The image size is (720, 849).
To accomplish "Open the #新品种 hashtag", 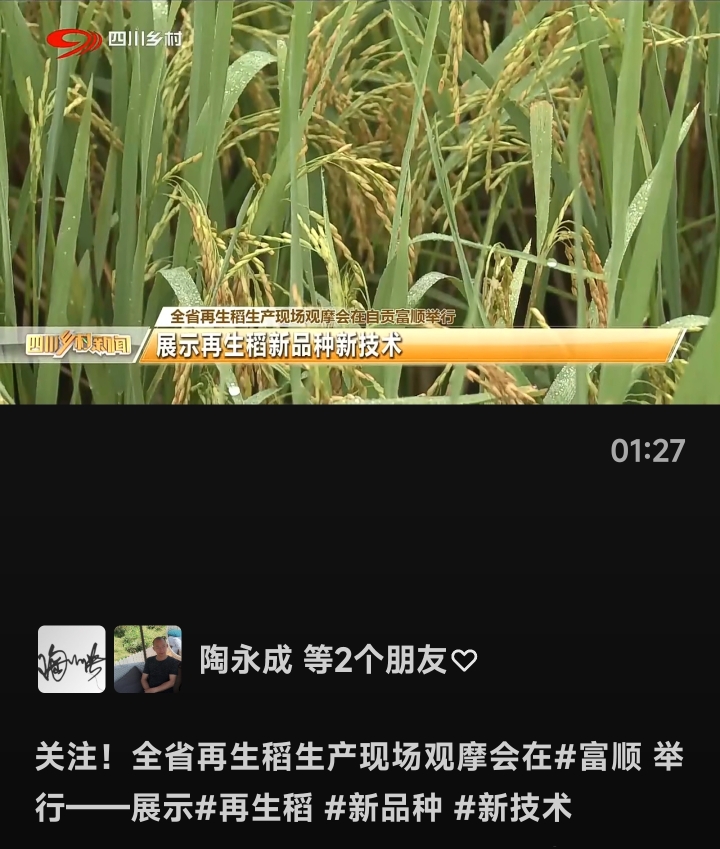I will pos(383,808).
